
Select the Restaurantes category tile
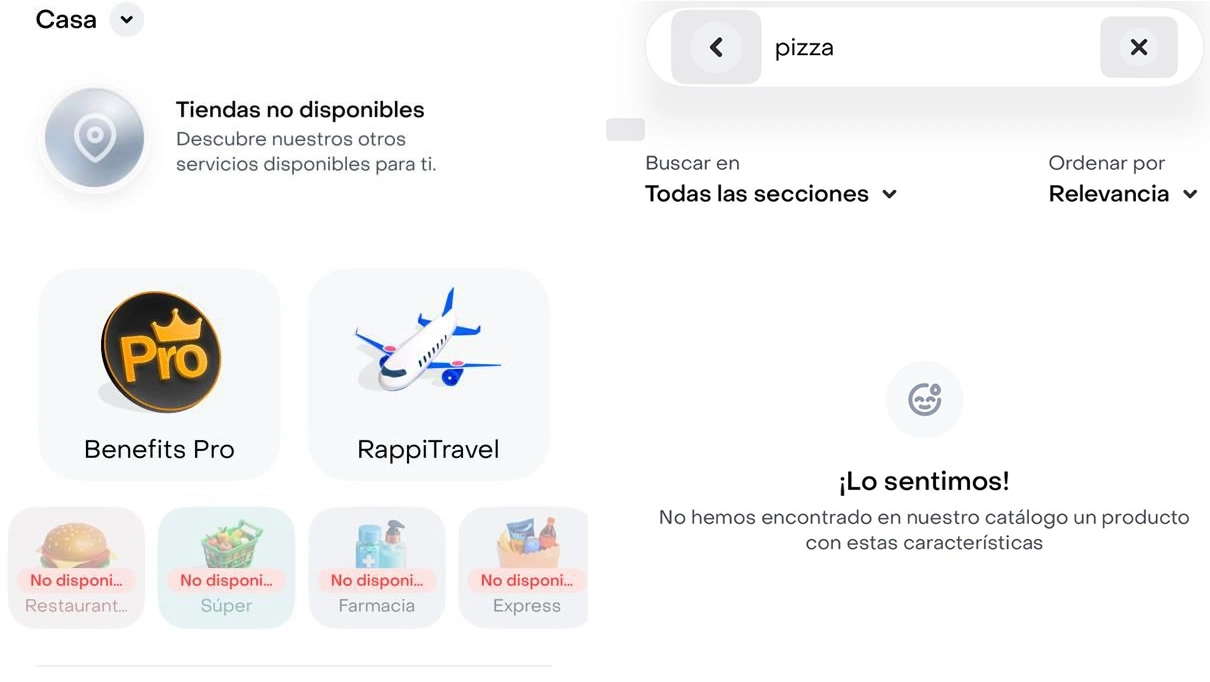pyautogui.click(x=77, y=567)
